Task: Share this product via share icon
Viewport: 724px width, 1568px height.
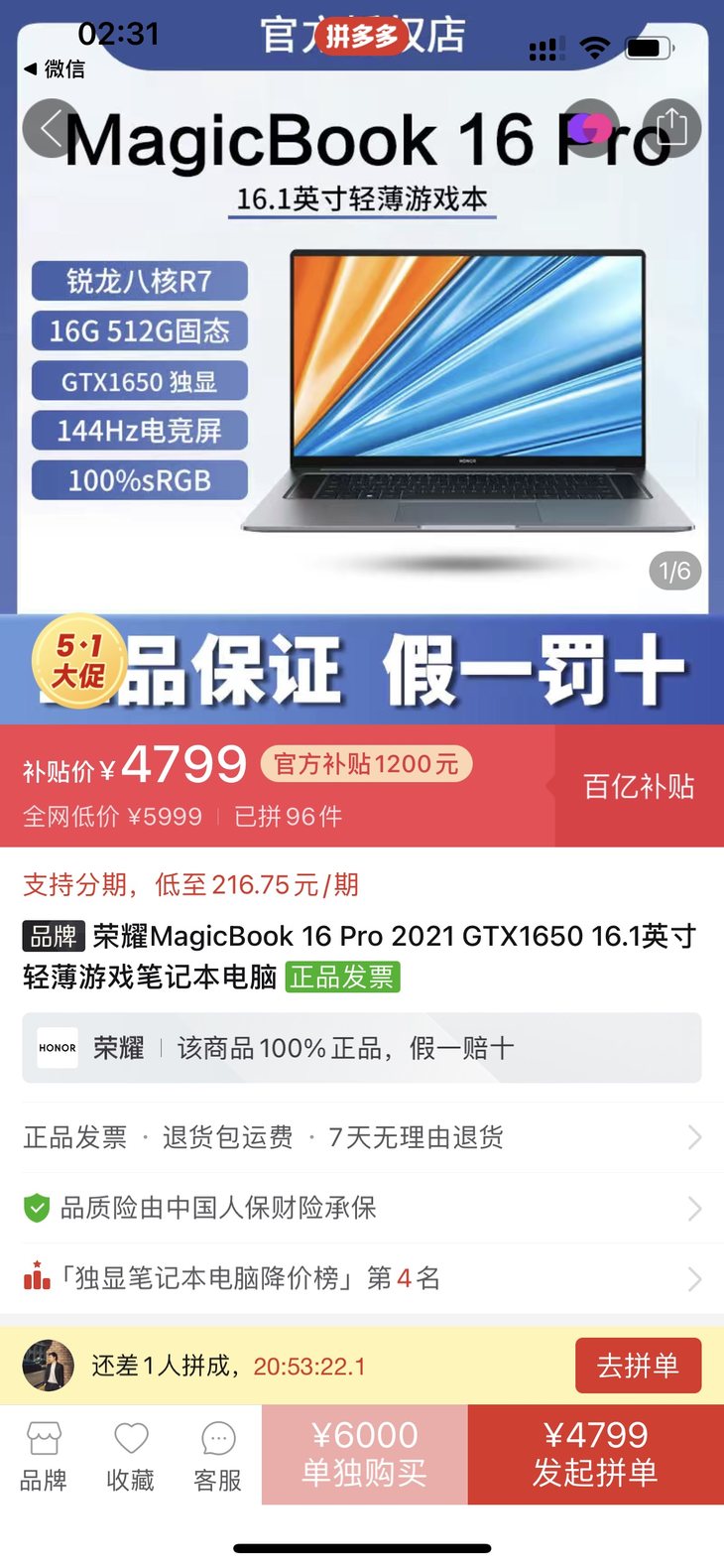Action: [671, 128]
